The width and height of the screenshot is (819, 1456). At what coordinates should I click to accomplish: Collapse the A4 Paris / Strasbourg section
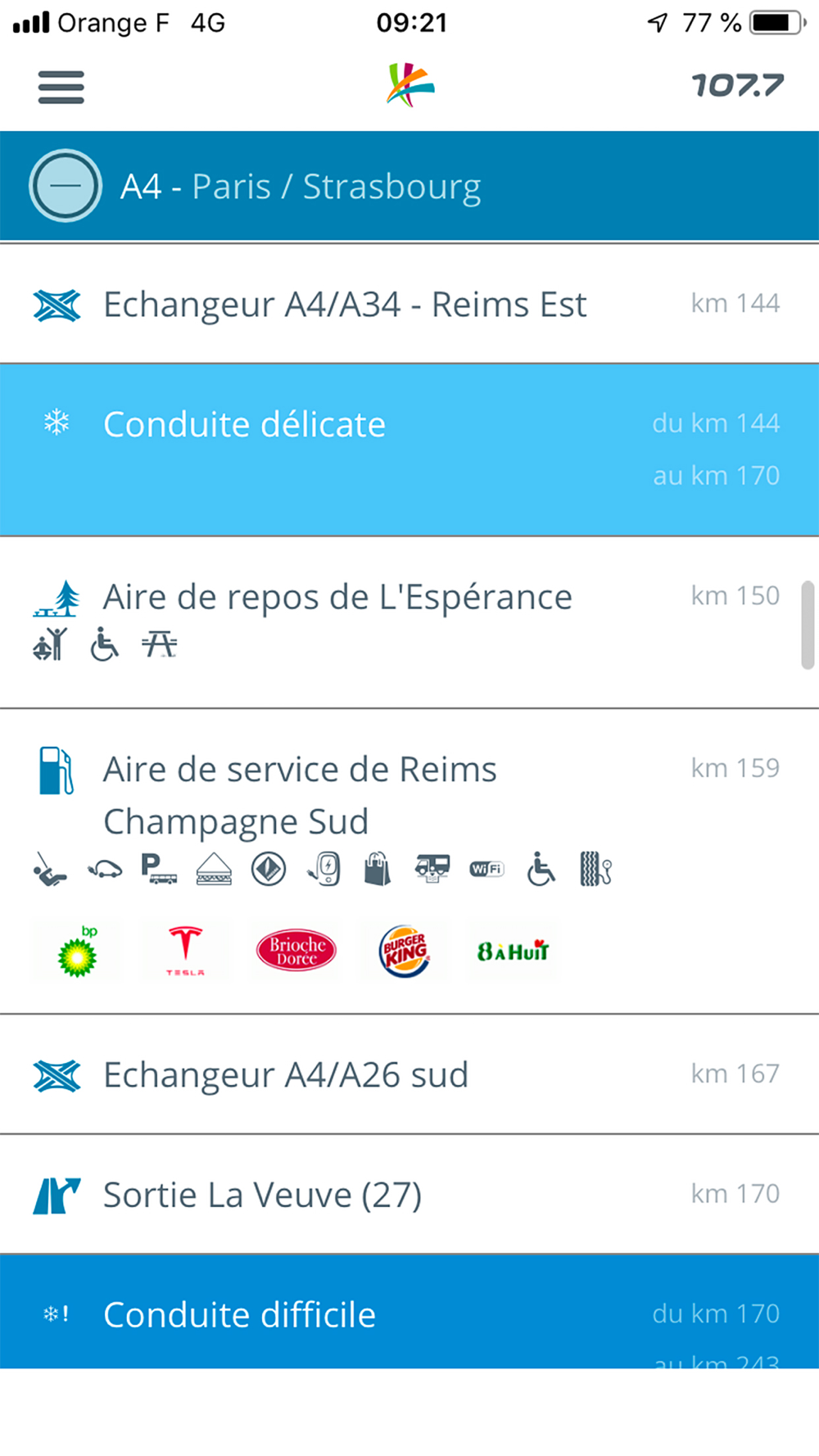tap(66, 186)
